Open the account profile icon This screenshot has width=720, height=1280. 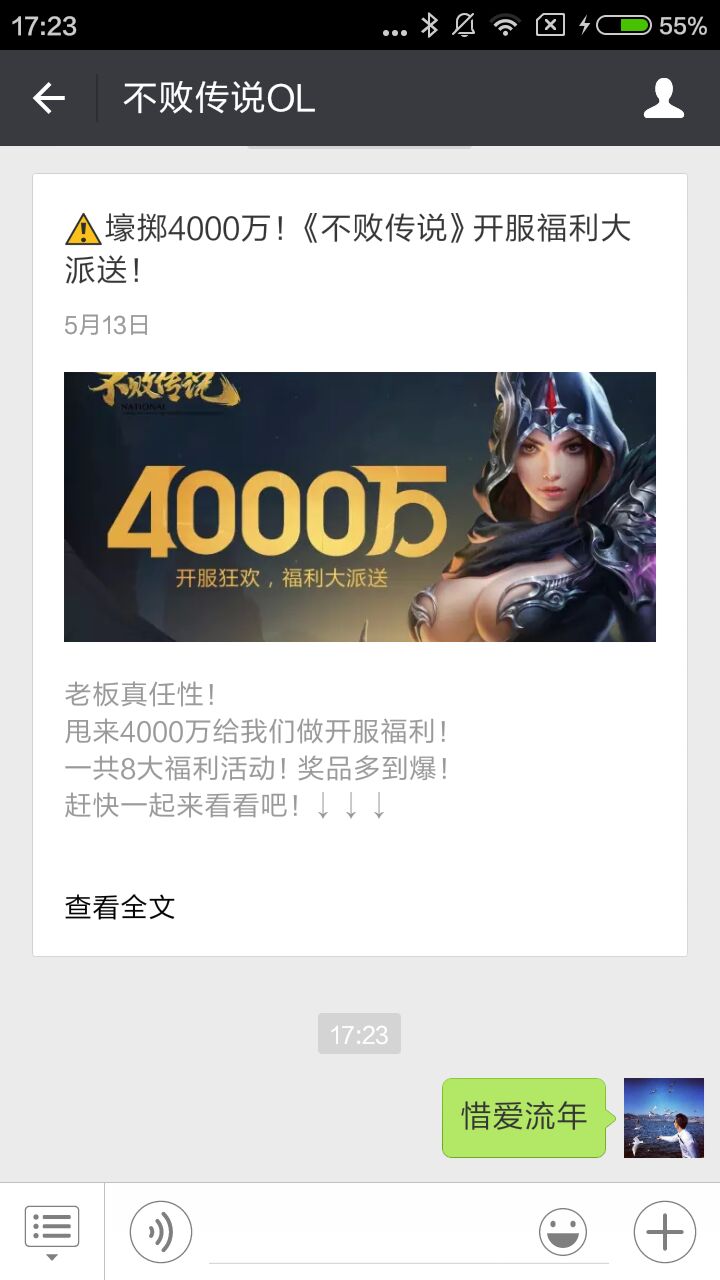663,98
